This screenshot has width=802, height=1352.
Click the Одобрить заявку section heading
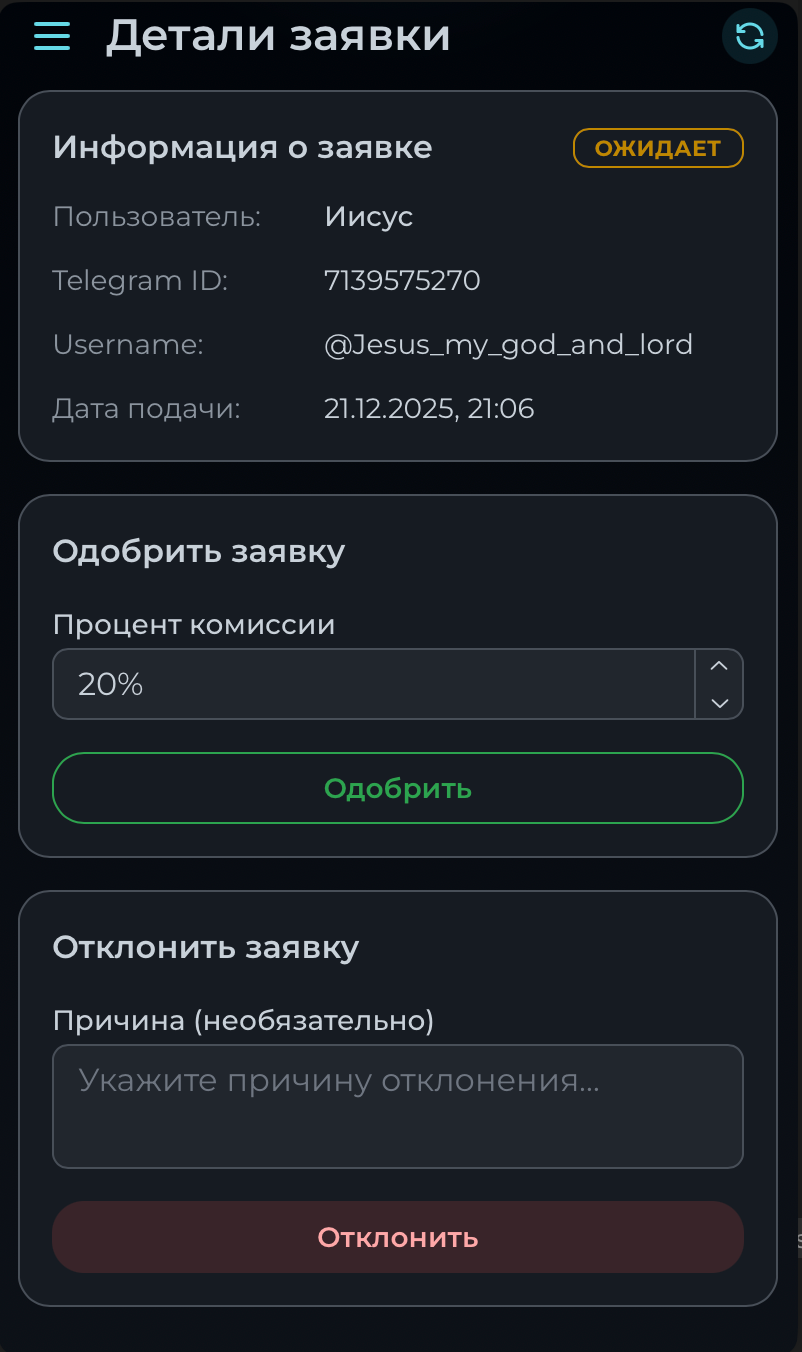coord(198,551)
